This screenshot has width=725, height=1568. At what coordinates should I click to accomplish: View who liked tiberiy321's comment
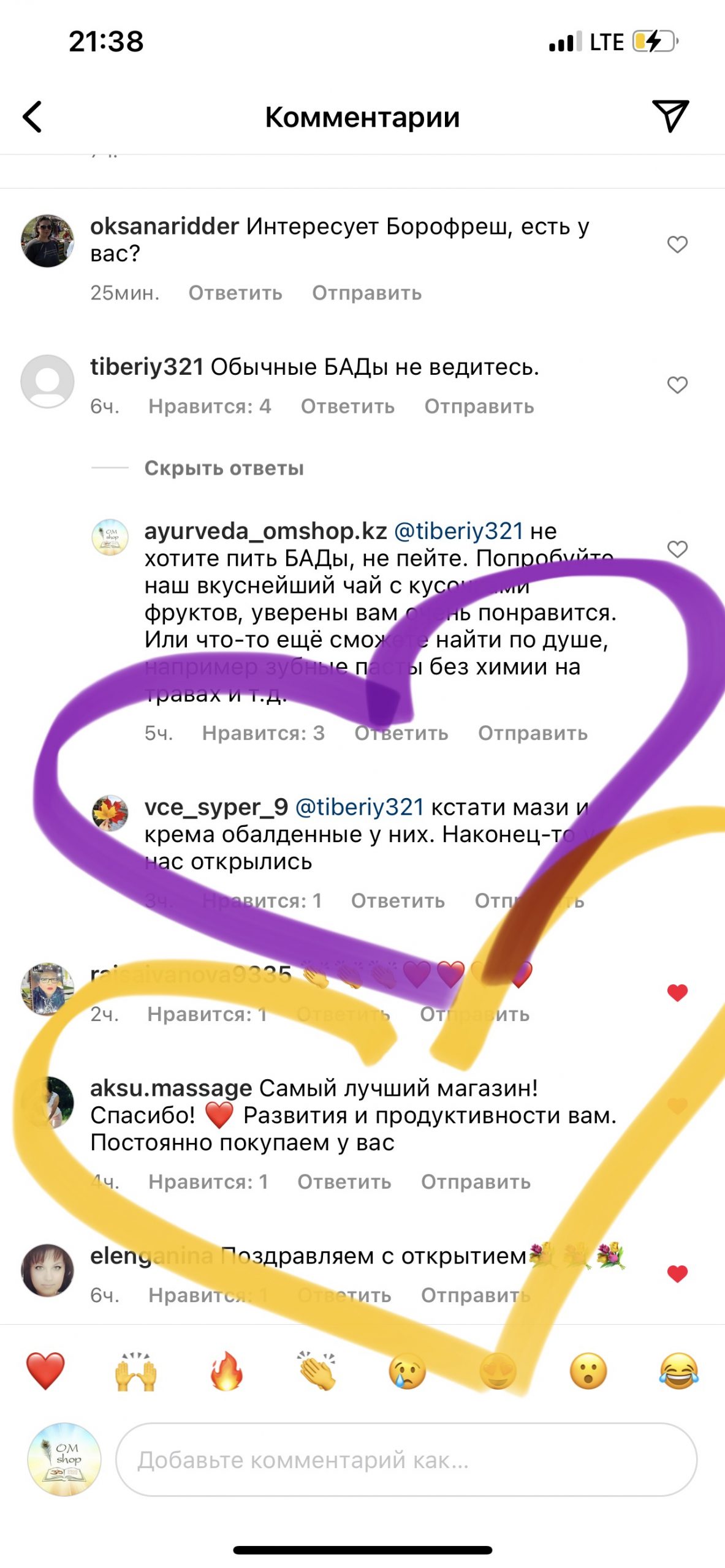(x=209, y=406)
